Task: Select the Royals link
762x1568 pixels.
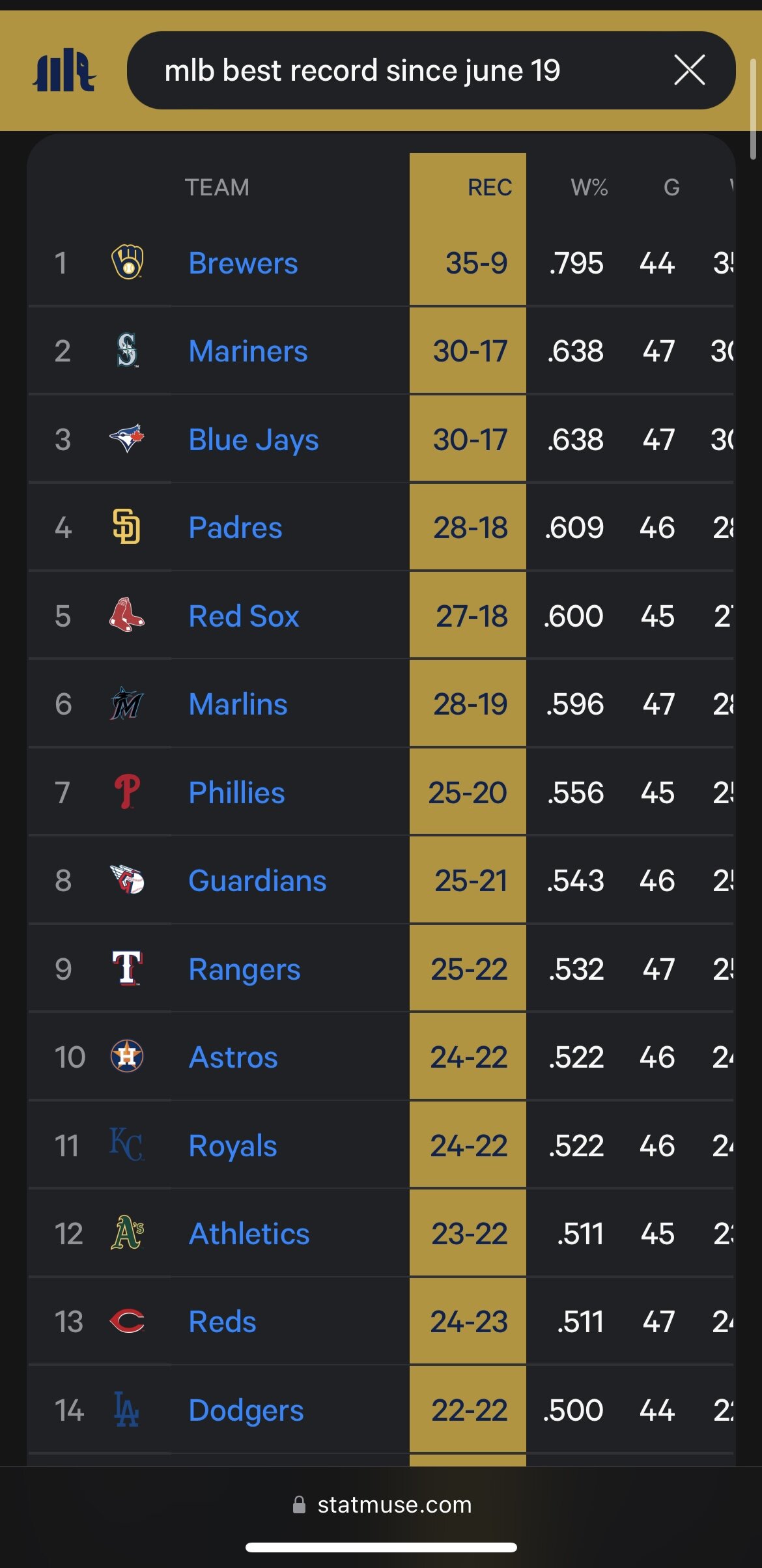Action: pyautogui.click(x=233, y=1146)
